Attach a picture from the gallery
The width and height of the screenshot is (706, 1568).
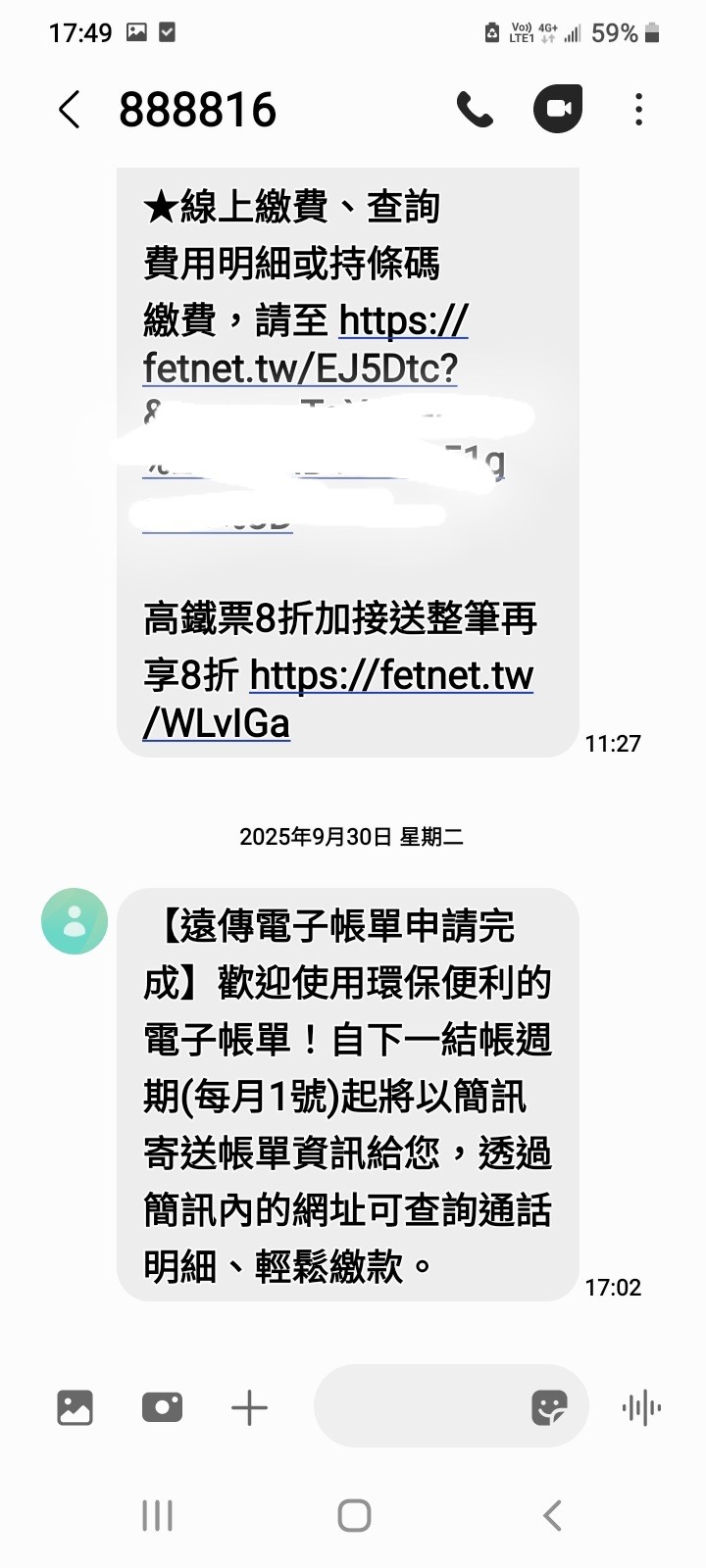coord(76,1408)
